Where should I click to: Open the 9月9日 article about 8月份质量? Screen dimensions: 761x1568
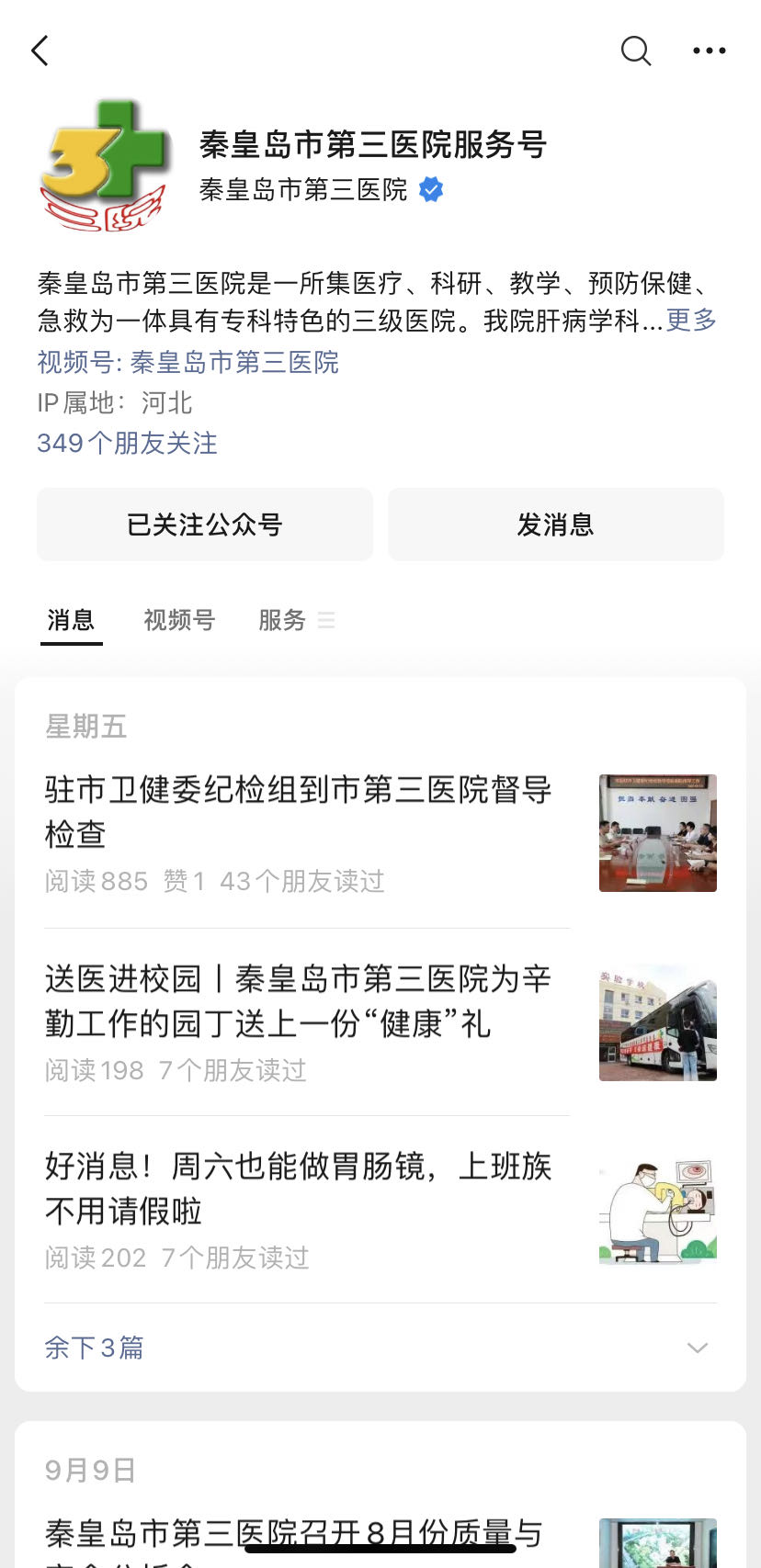tap(294, 1534)
